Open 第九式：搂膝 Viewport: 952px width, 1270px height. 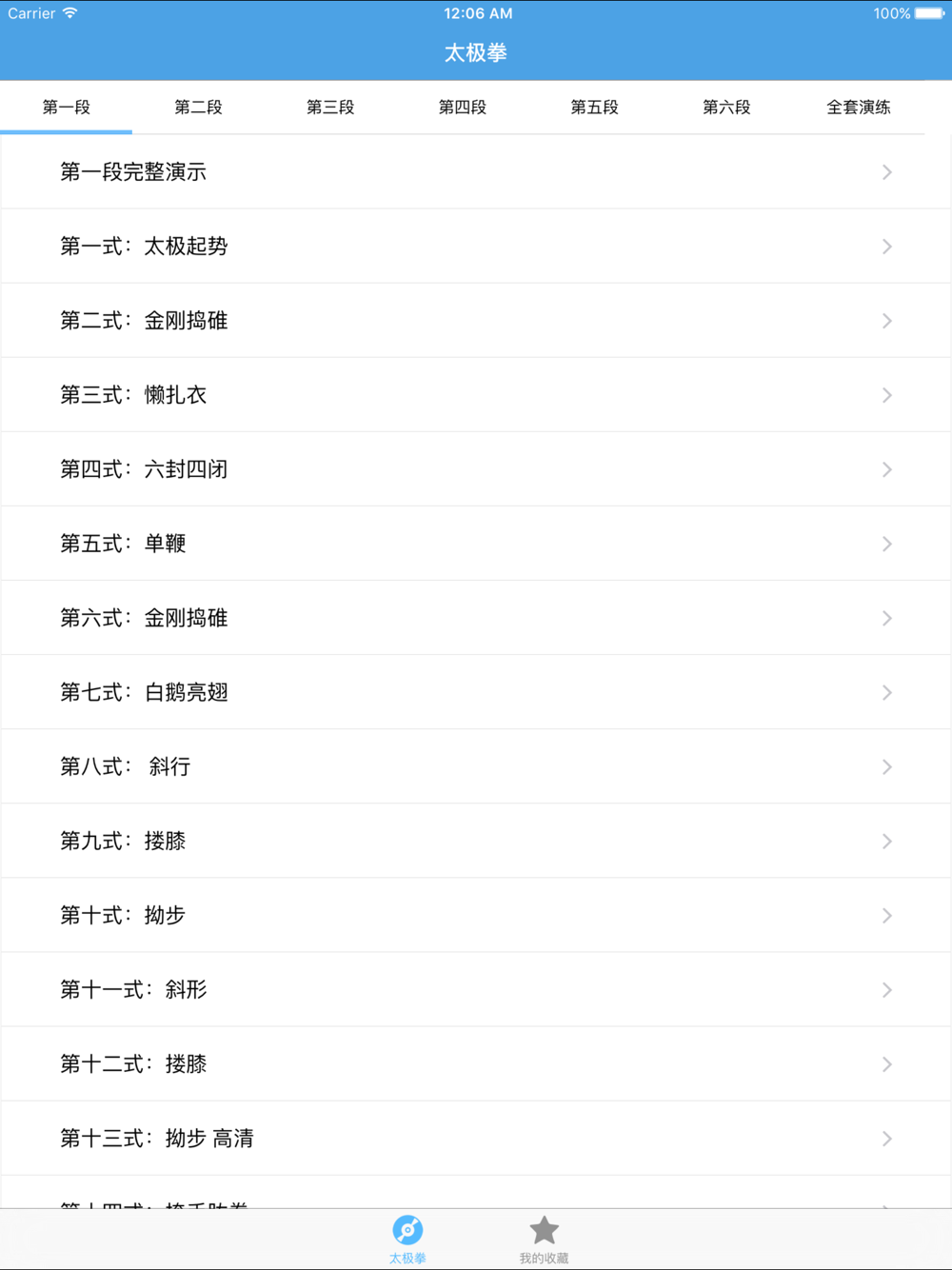(476, 841)
